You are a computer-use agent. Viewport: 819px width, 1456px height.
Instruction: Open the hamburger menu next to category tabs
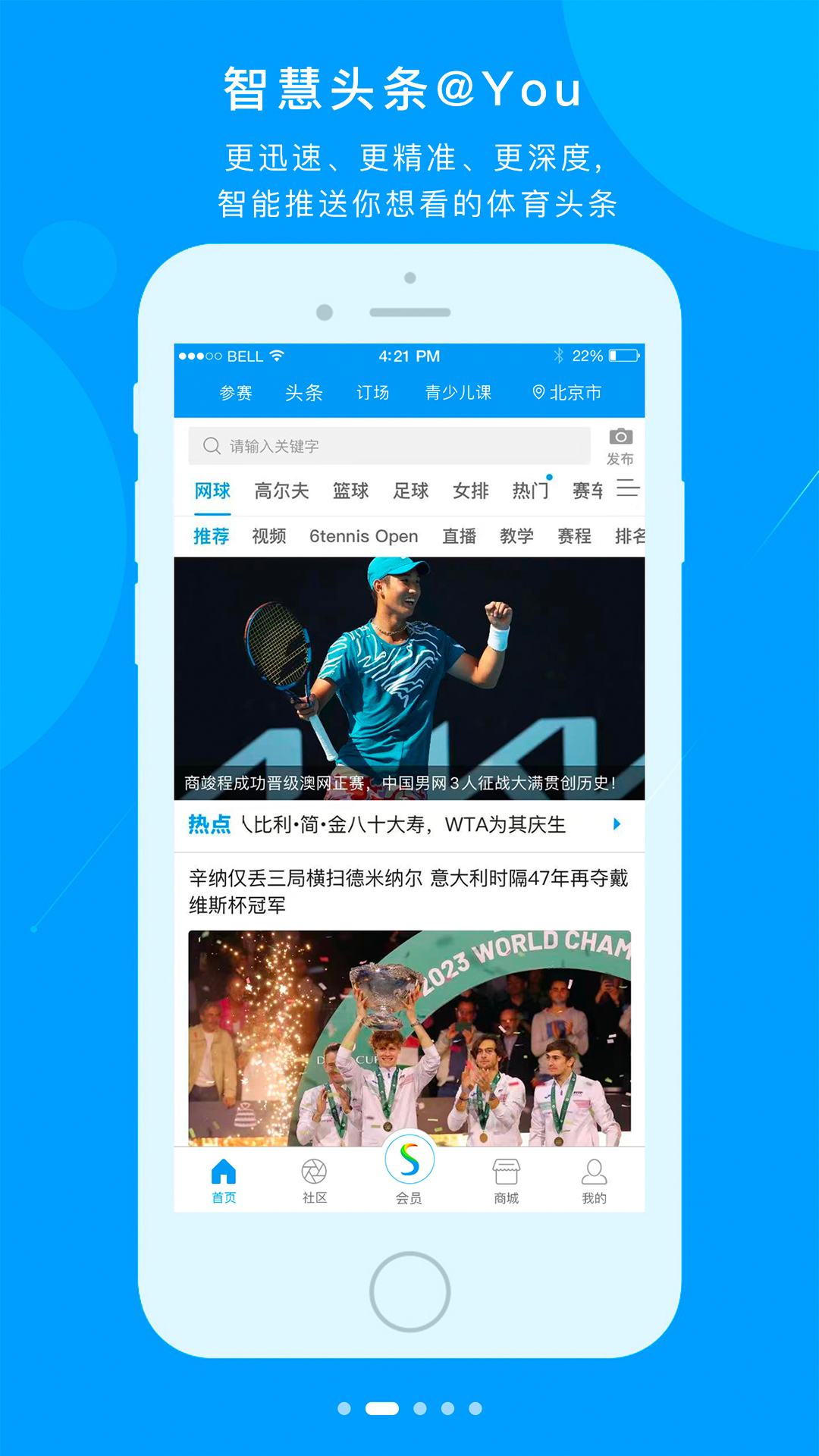point(629,490)
